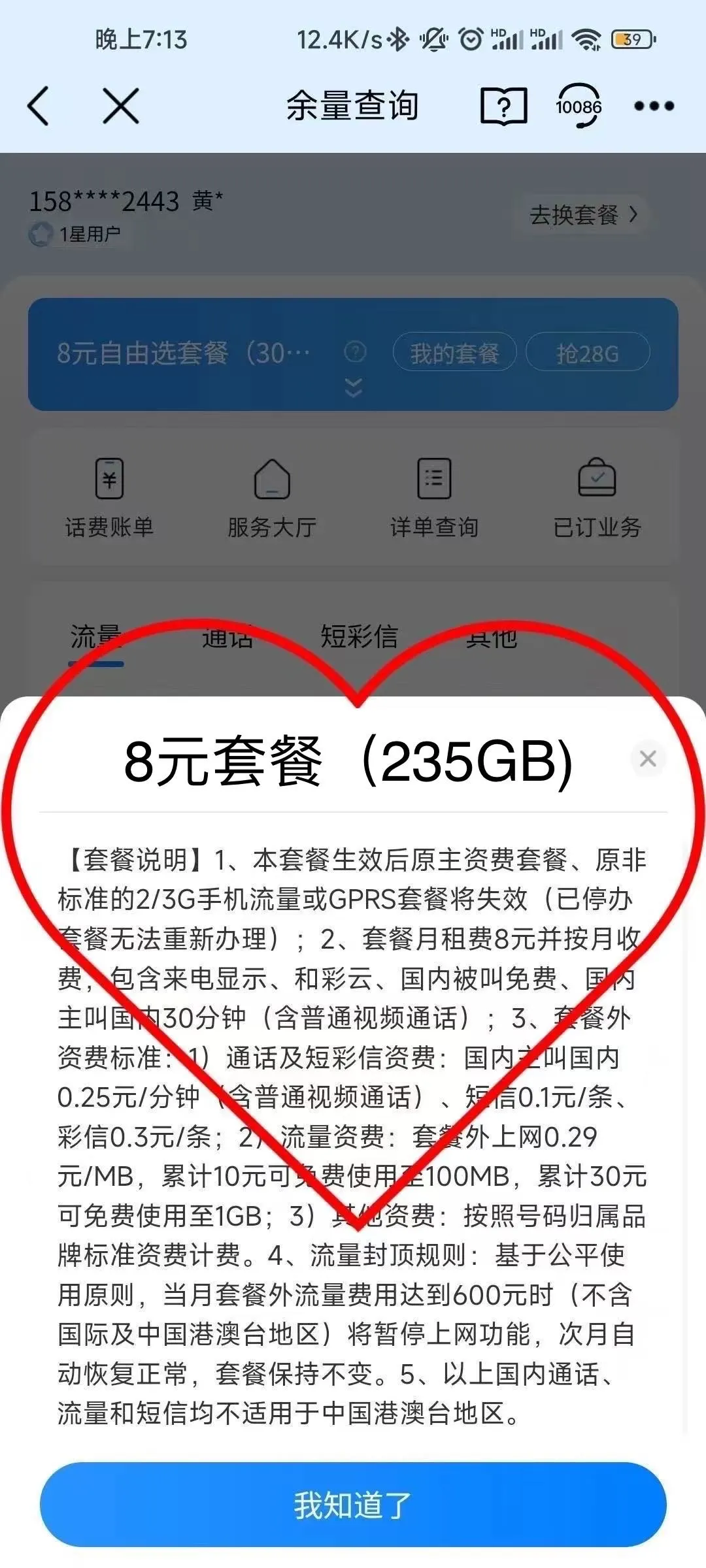This screenshot has width=706, height=1568.
Task: Contact 10086 customer service
Action: [579, 106]
